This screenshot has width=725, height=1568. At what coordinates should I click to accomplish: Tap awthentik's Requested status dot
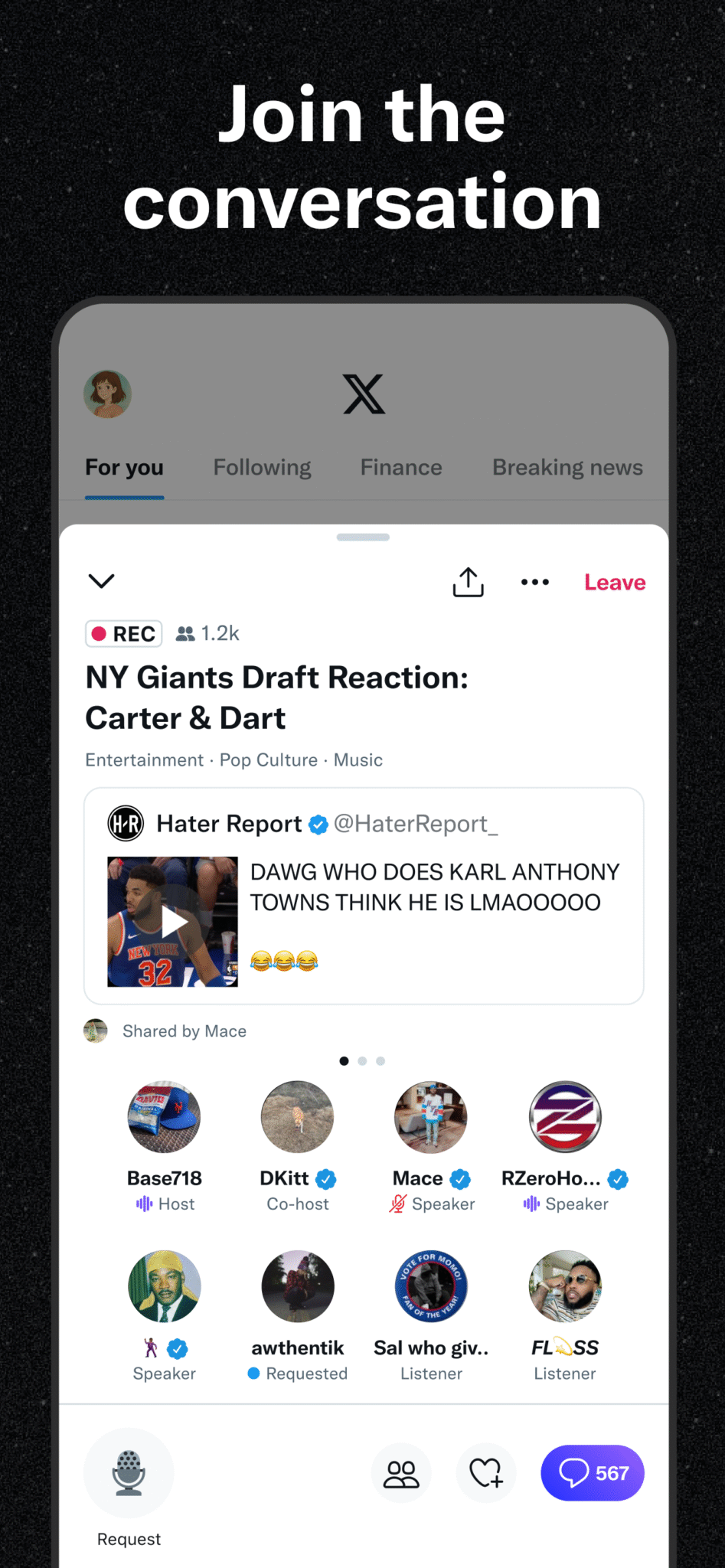point(253,1374)
